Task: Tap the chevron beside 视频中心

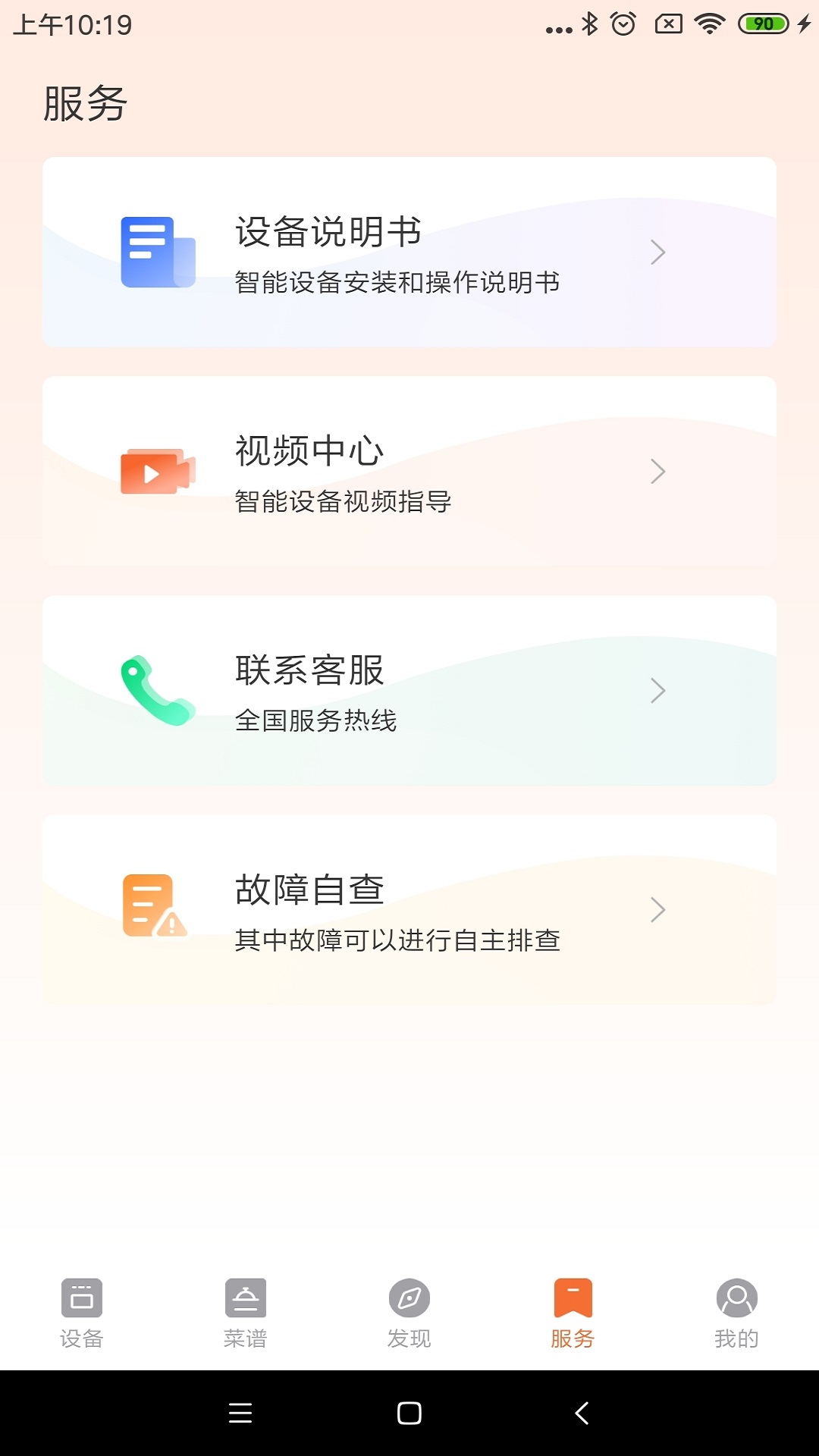Action: point(658,472)
